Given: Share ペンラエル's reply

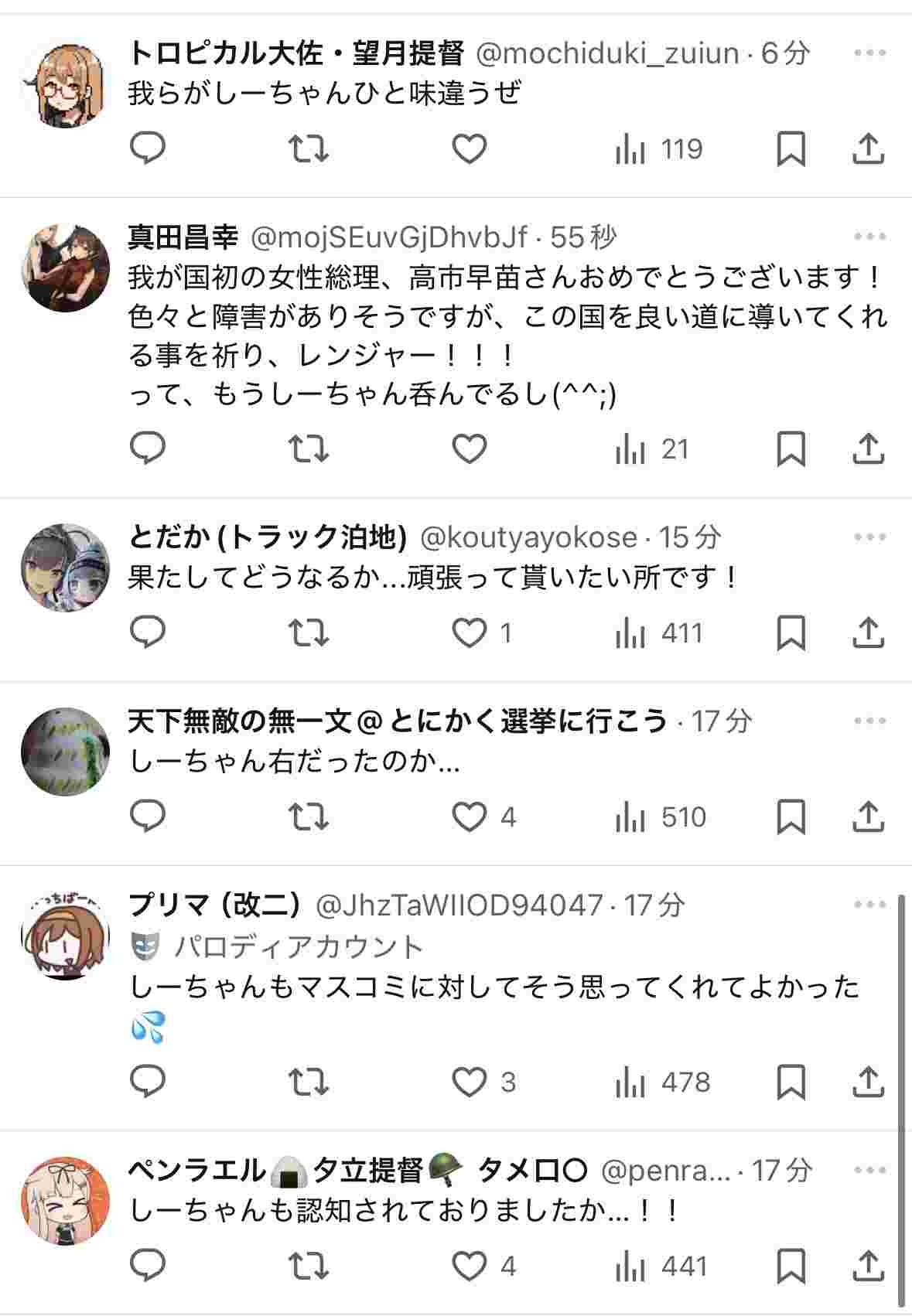Looking at the screenshot, I should (x=868, y=1266).
